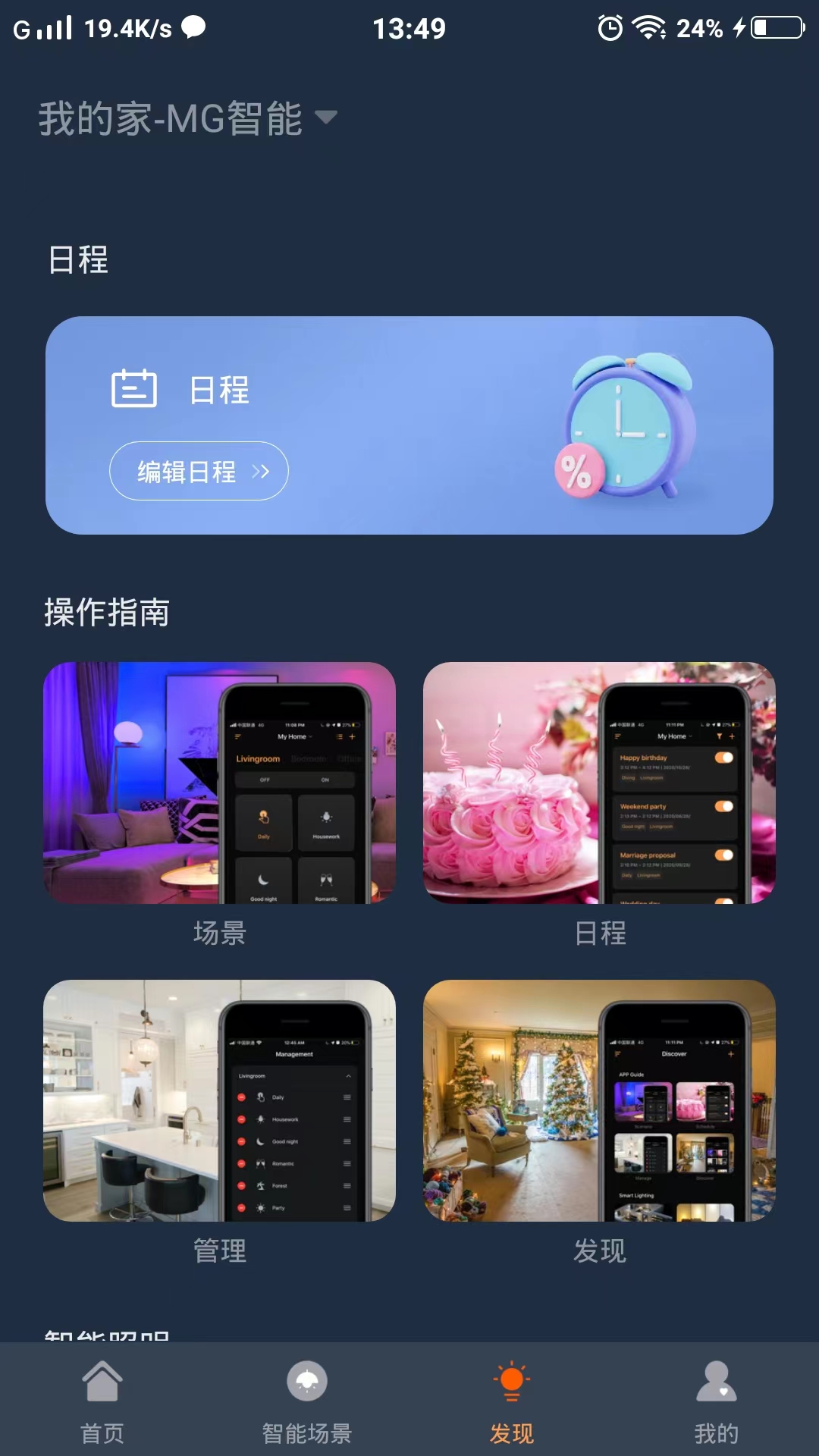Open the 日程 guide tile with cake

599,783
